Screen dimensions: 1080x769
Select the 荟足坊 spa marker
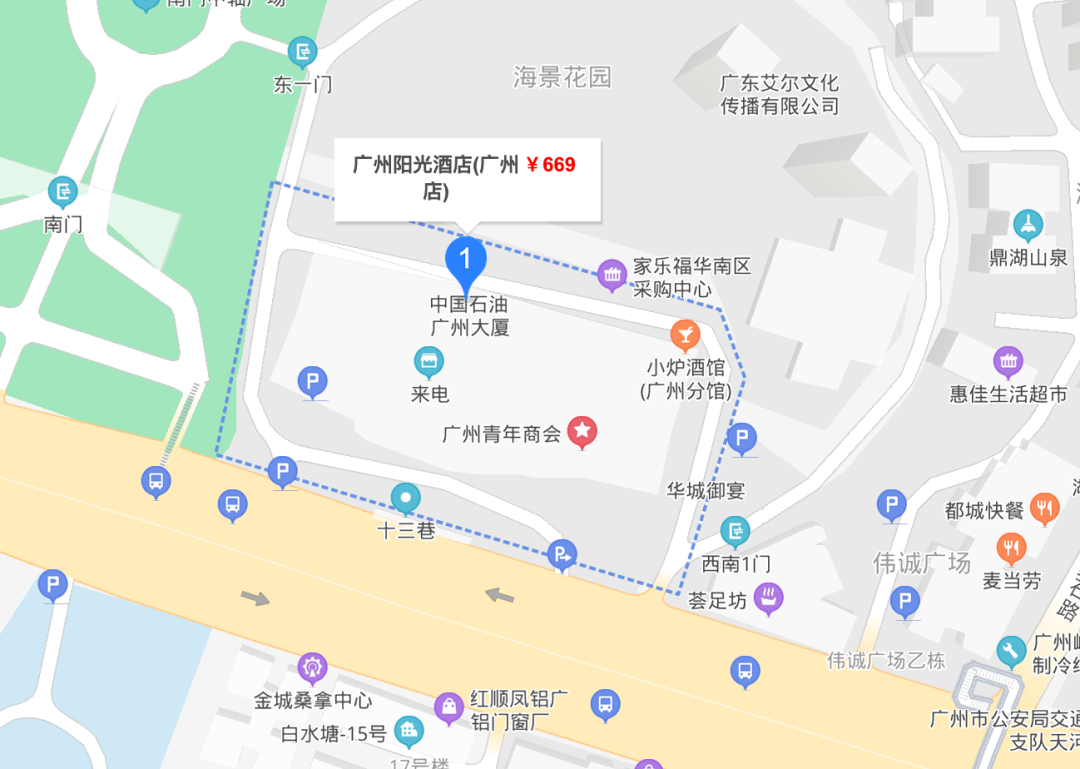tap(768, 599)
